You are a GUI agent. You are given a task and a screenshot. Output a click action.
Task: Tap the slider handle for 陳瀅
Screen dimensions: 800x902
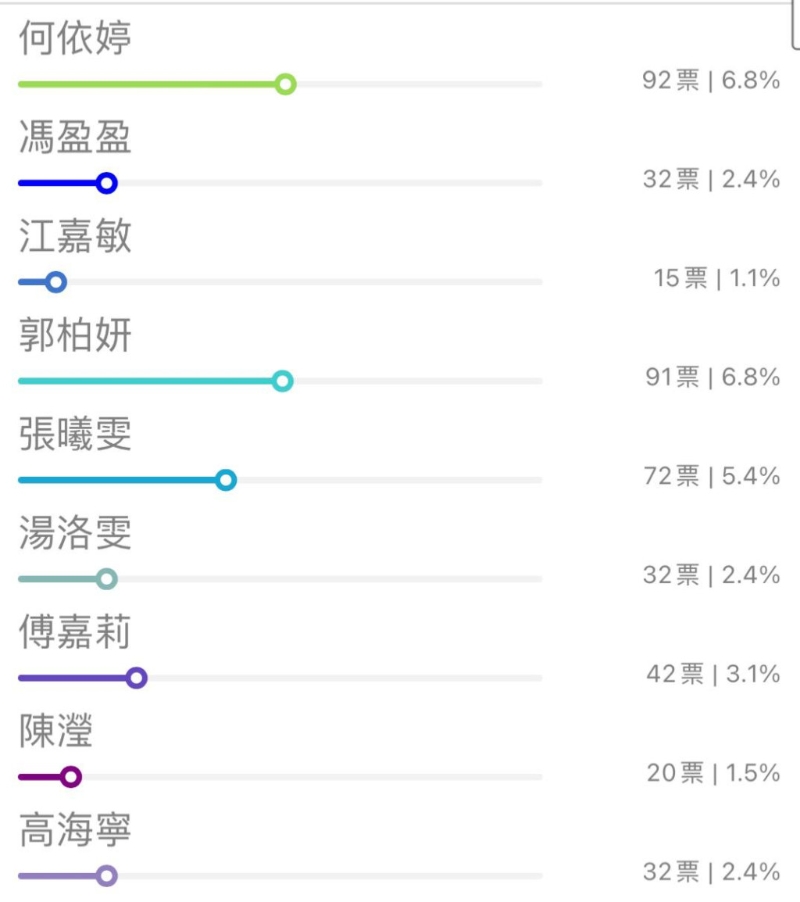coord(71,777)
